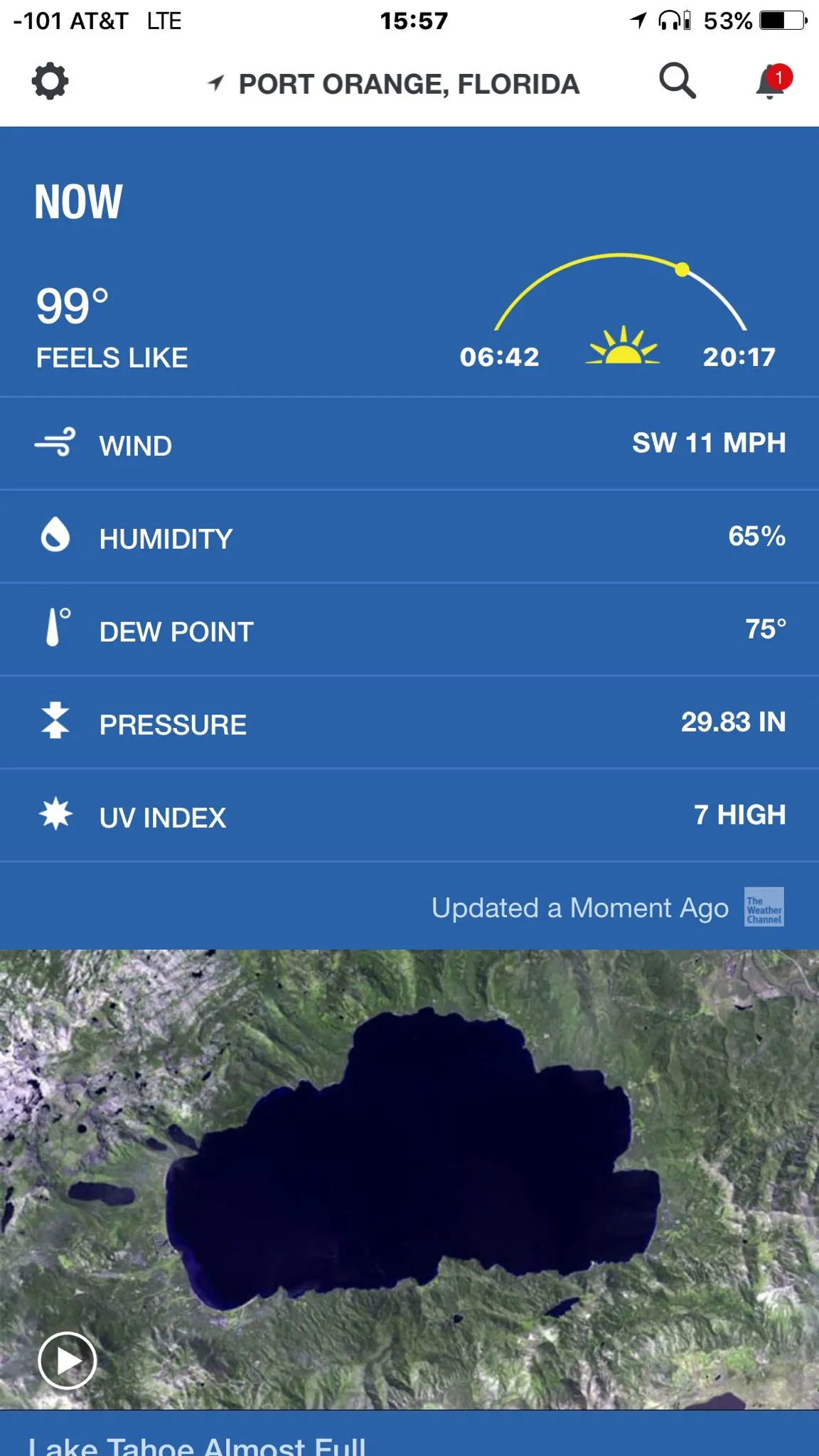This screenshot has width=819, height=1456.
Task: Open the settings gear
Action: click(50, 81)
